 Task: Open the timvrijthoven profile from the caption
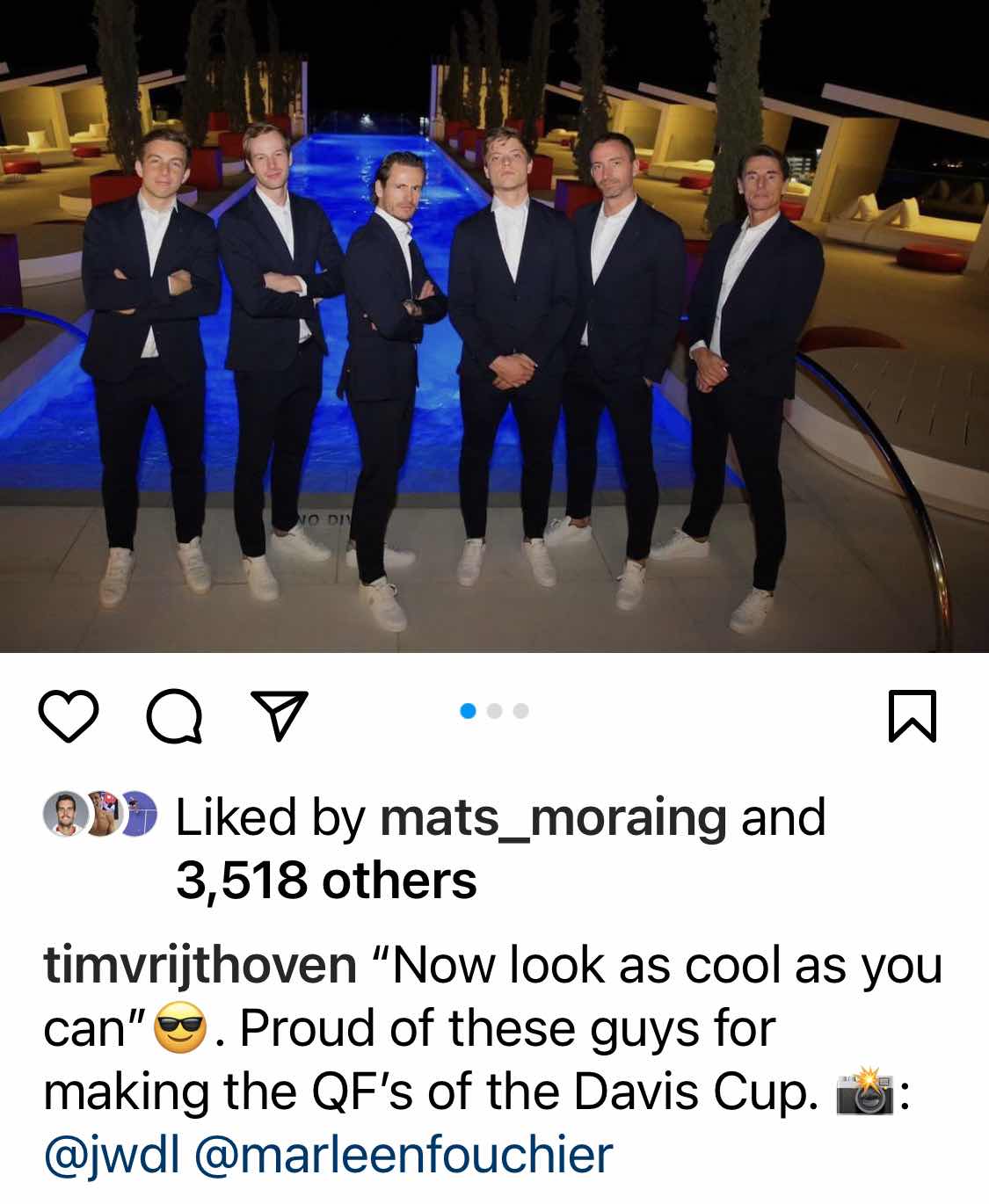pyautogui.click(x=200, y=965)
